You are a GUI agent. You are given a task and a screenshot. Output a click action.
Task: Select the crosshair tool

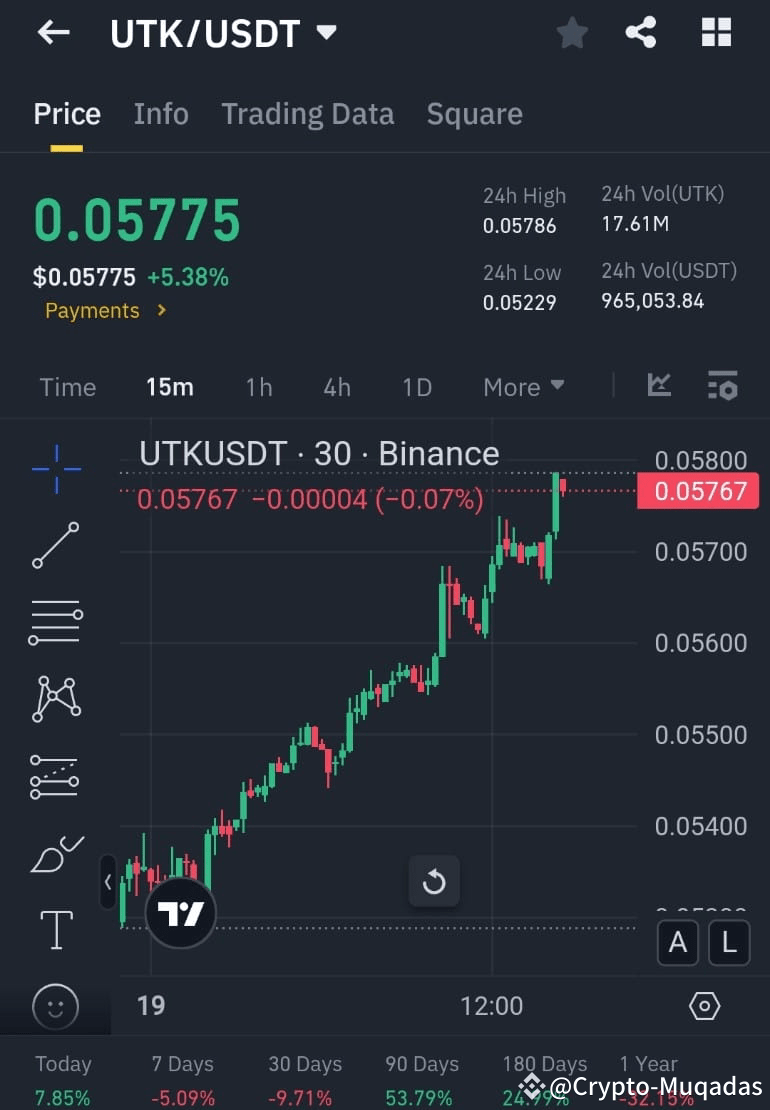click(55, 468)
